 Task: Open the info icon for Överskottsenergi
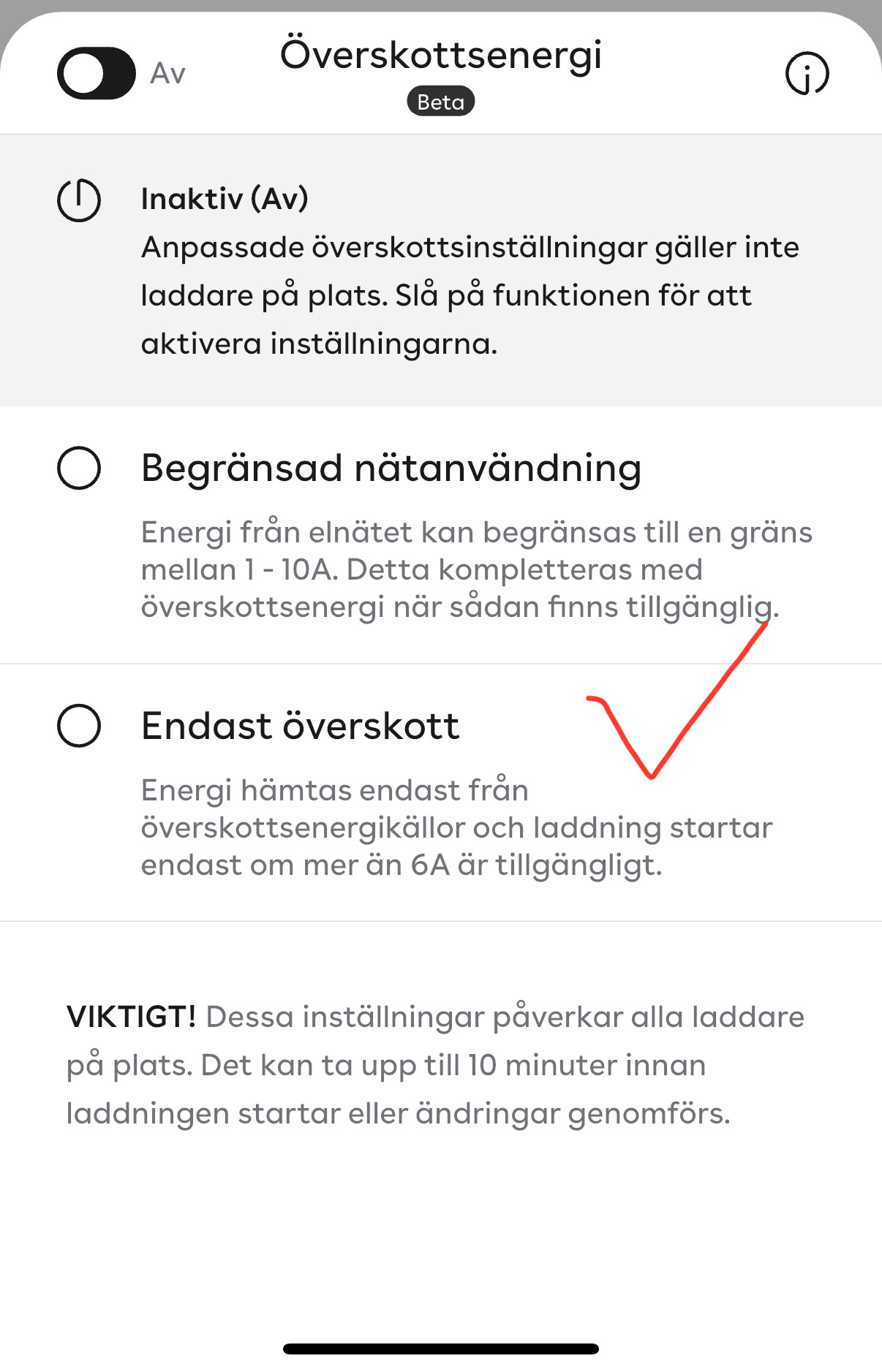[x=807, y=73]
